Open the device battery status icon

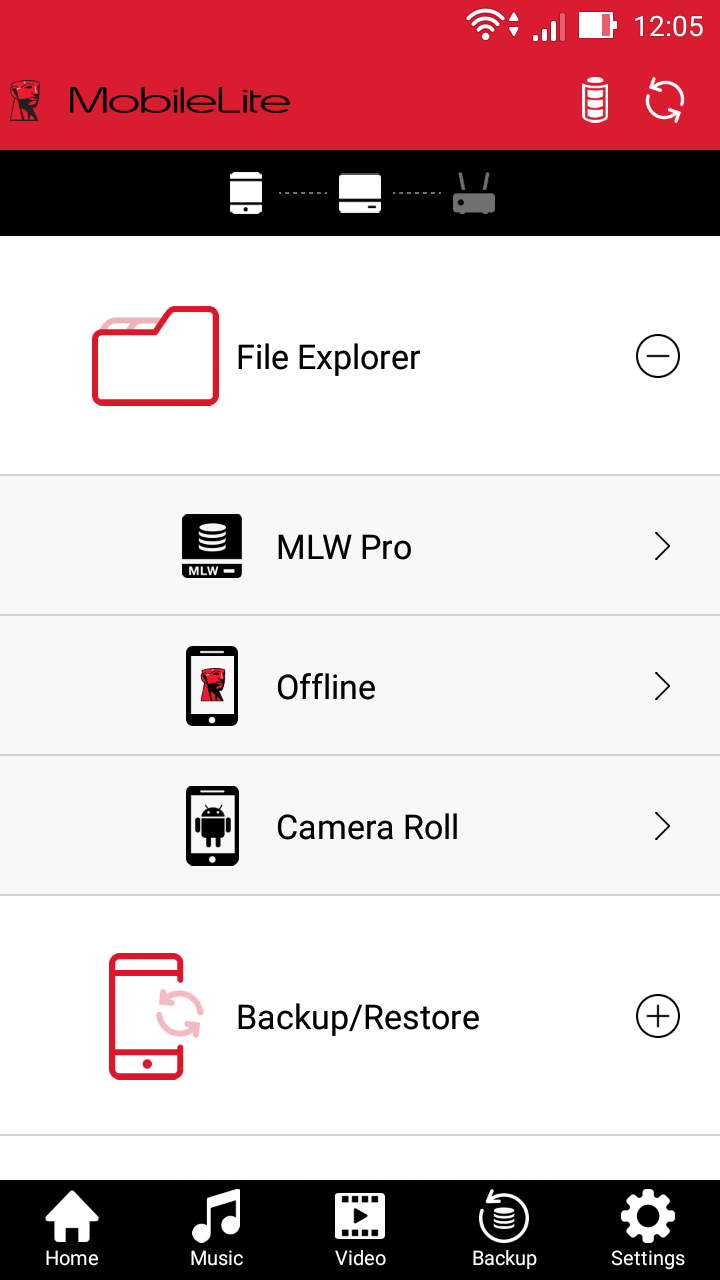pos(595,101)
